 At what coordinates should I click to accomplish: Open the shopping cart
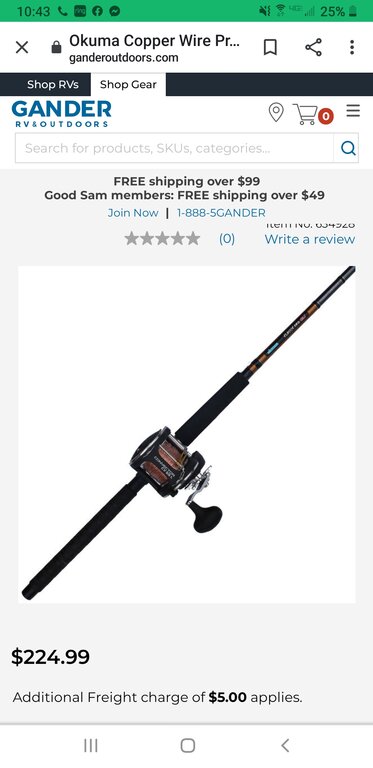312,114
